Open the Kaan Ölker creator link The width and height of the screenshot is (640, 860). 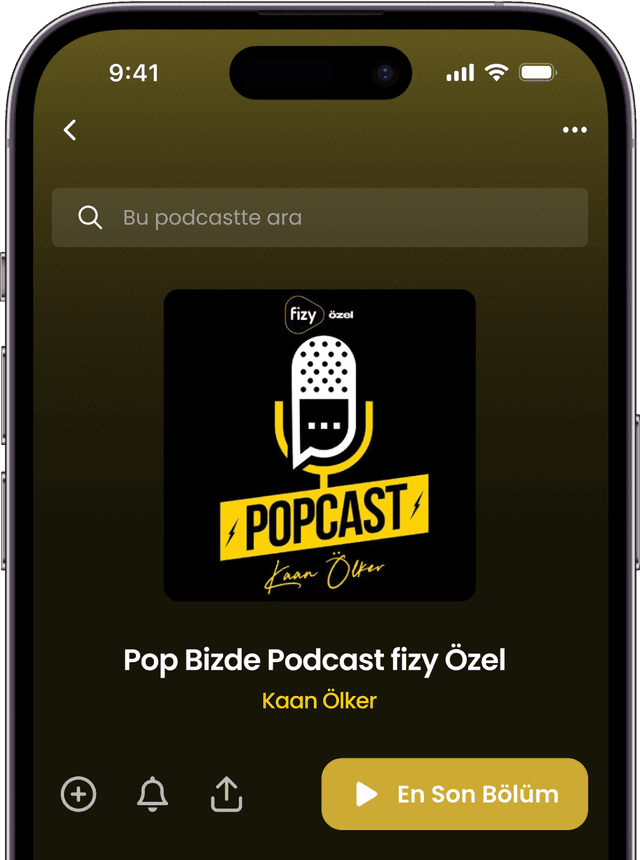(319, 701)
